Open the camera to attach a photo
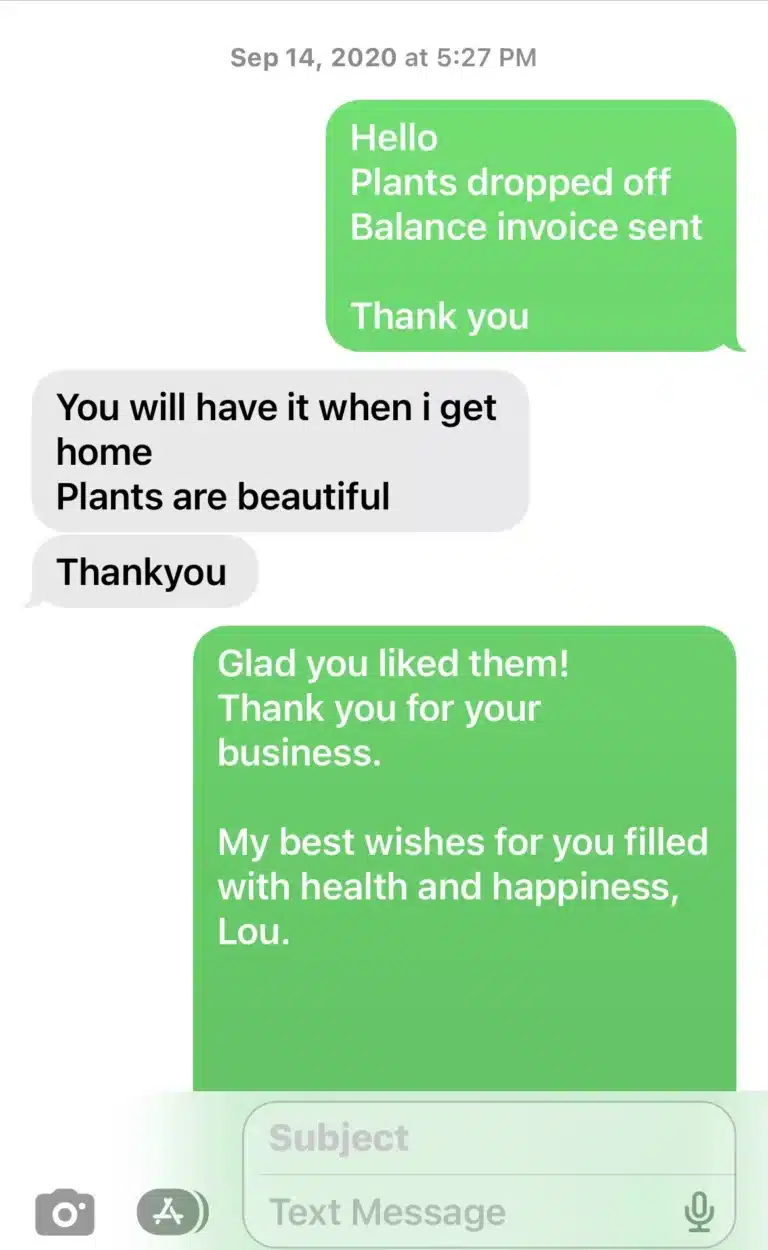Viewport: 768px width, 1250px height. tap(65, 1213)
